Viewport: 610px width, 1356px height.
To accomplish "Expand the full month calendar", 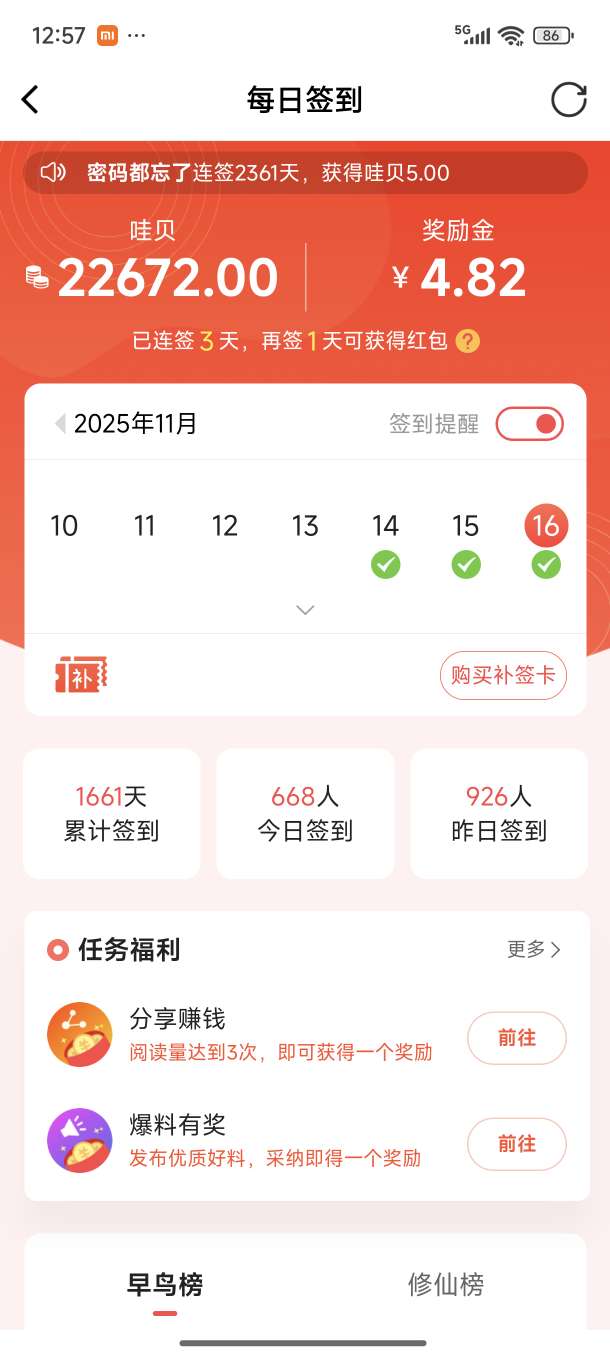I will click(x=305, y=609).
